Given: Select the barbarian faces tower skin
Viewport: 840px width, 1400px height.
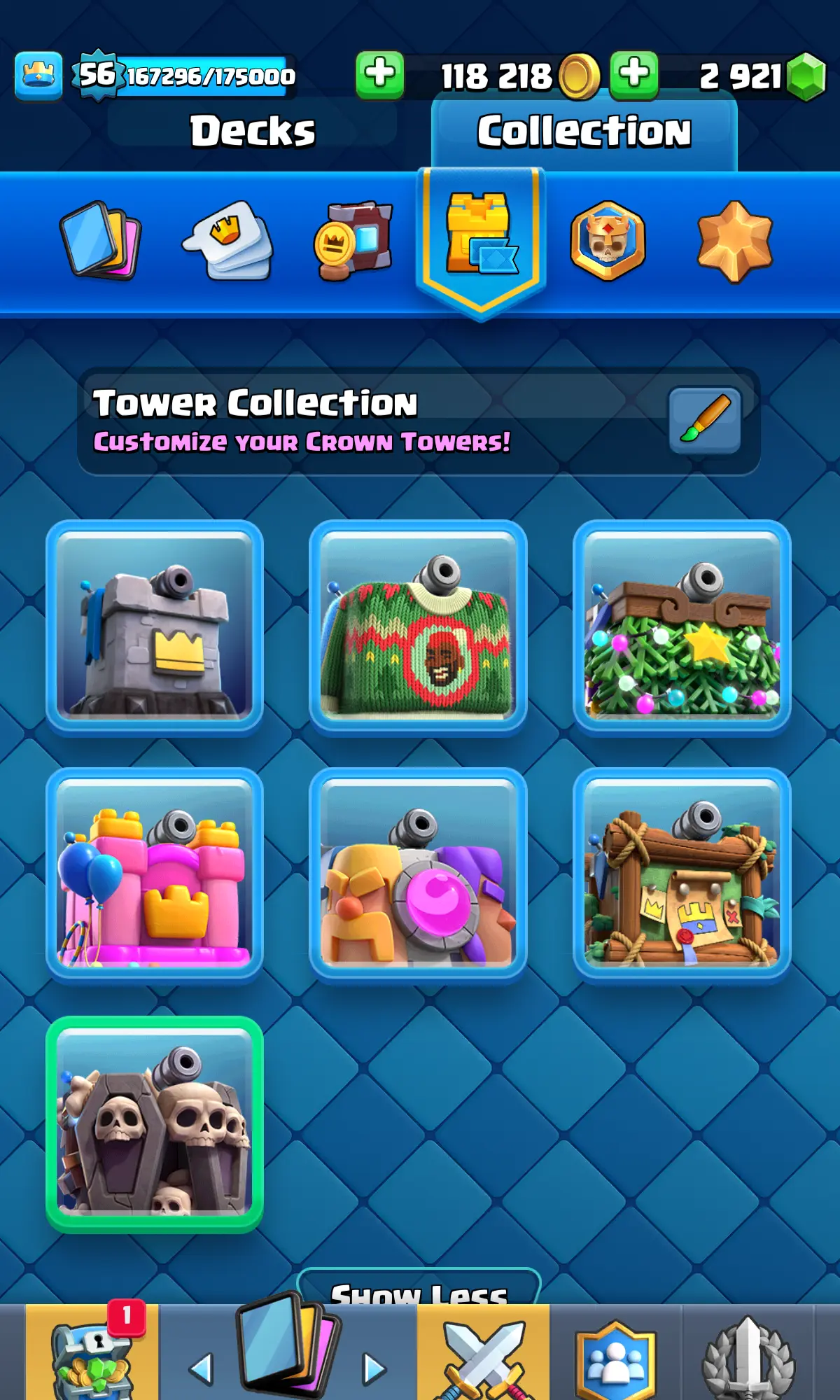Looking at the screenshot, I should [x=418, y=875].
